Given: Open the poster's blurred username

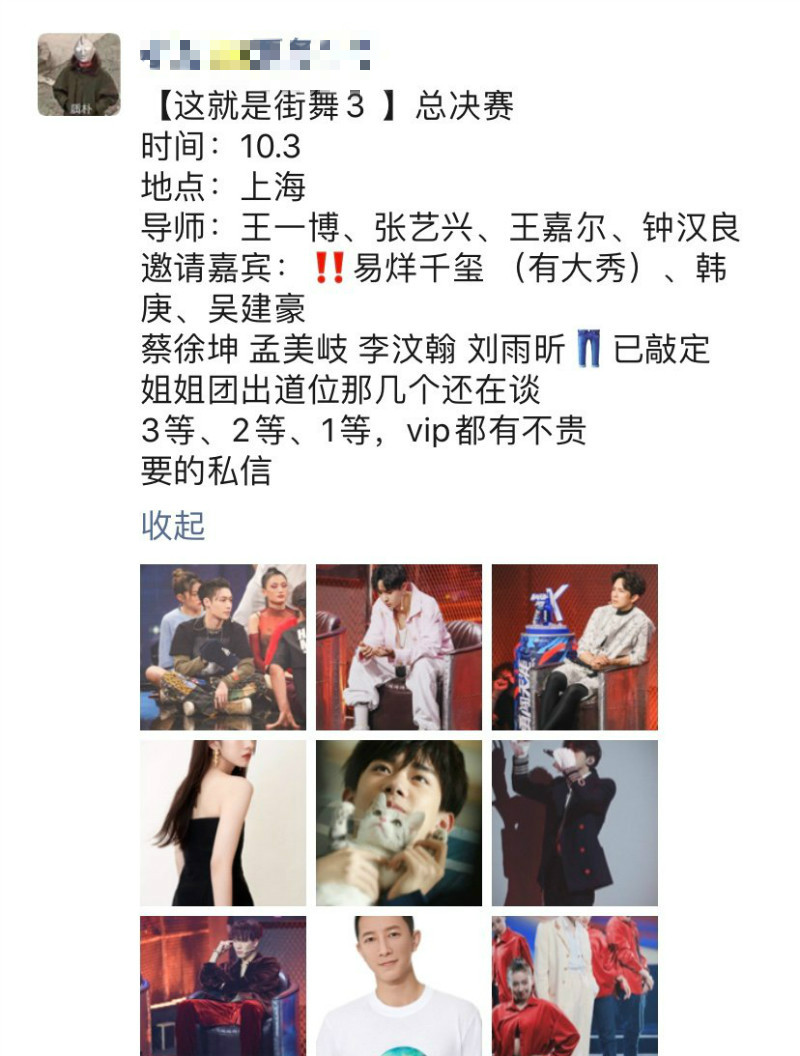Looking at the screenshot, I should [x=256, y=52].
